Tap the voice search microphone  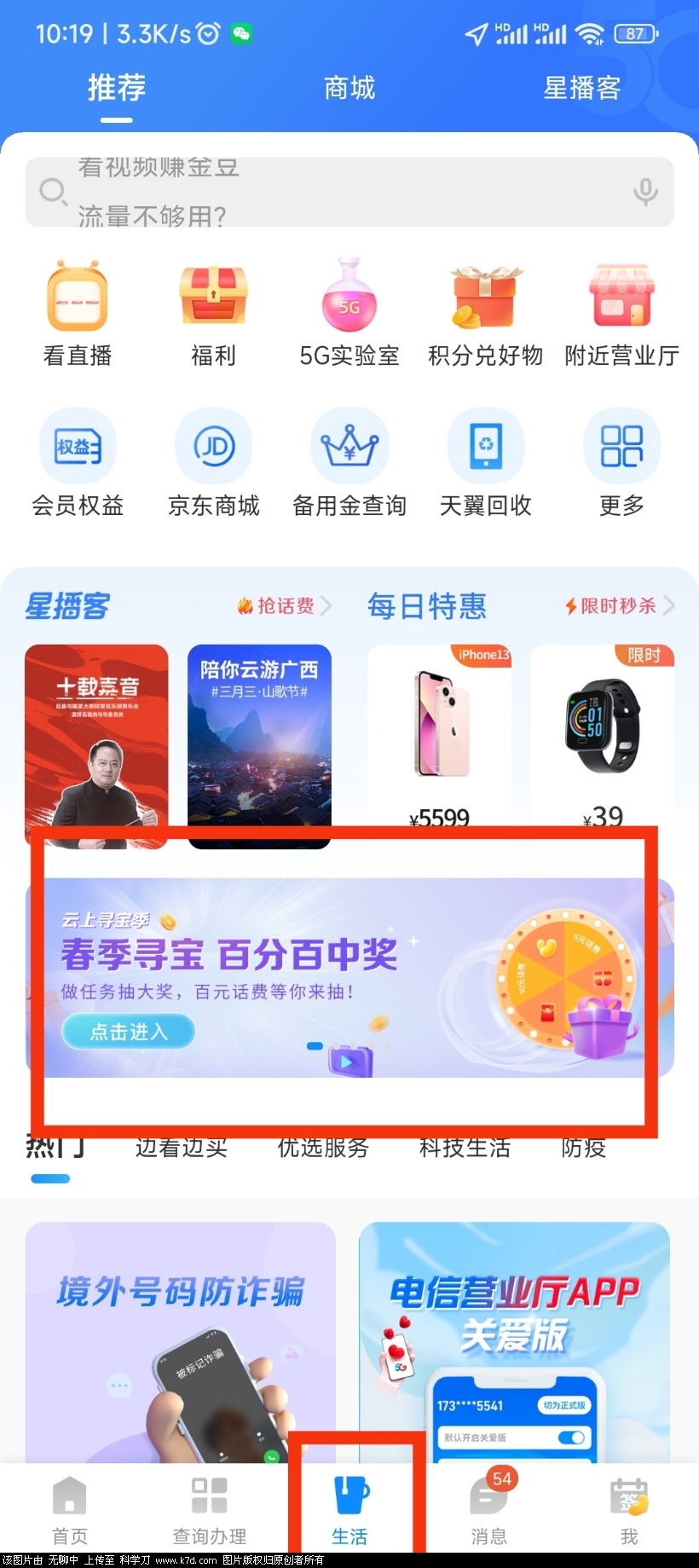pos(645,192)
